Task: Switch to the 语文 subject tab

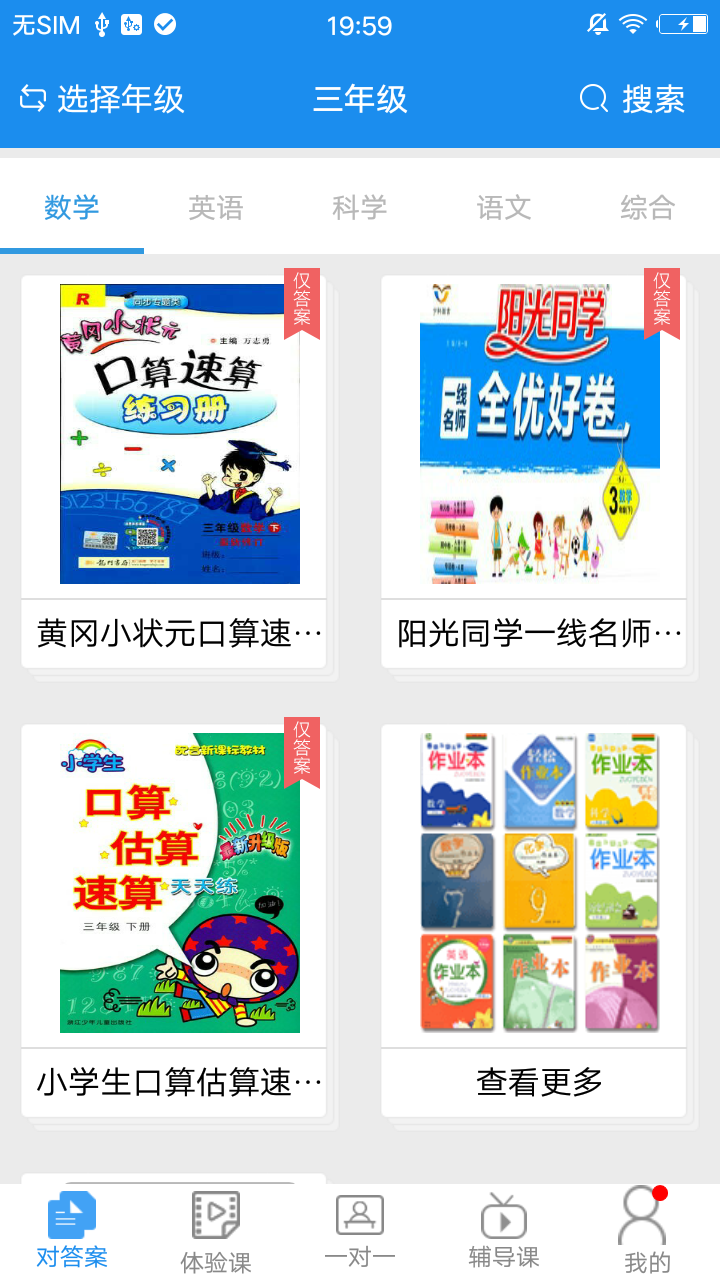Action: [x=504, y=208]
